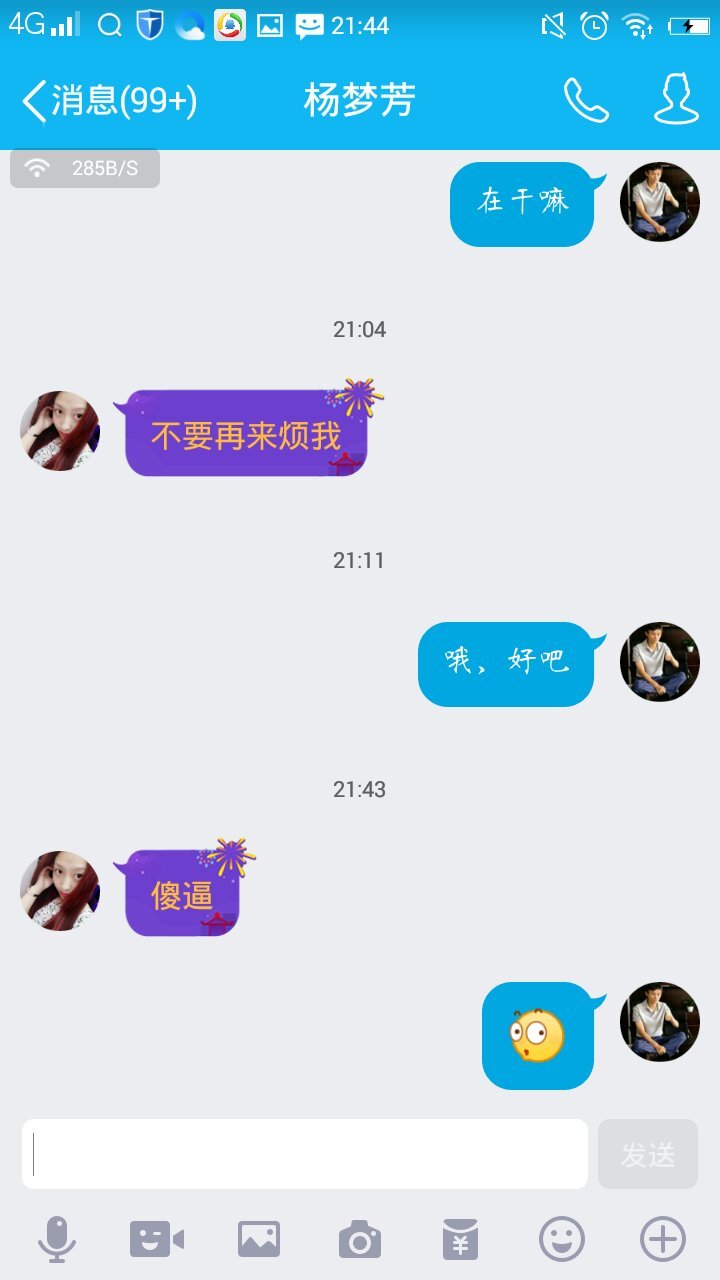
Task: Expand more options with the plus icon
Action: pos(663,1240)
